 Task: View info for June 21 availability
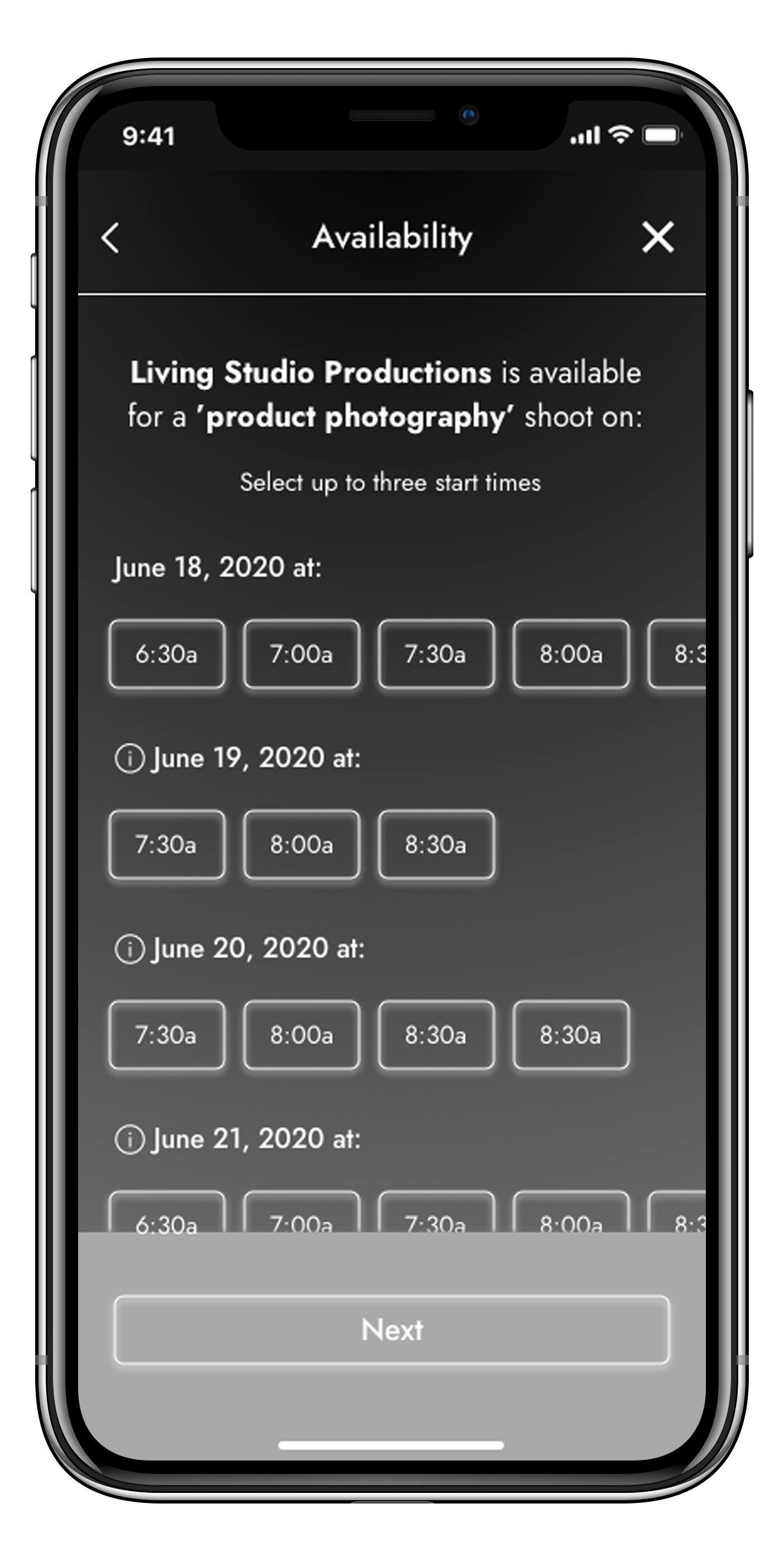[129, 1139]
